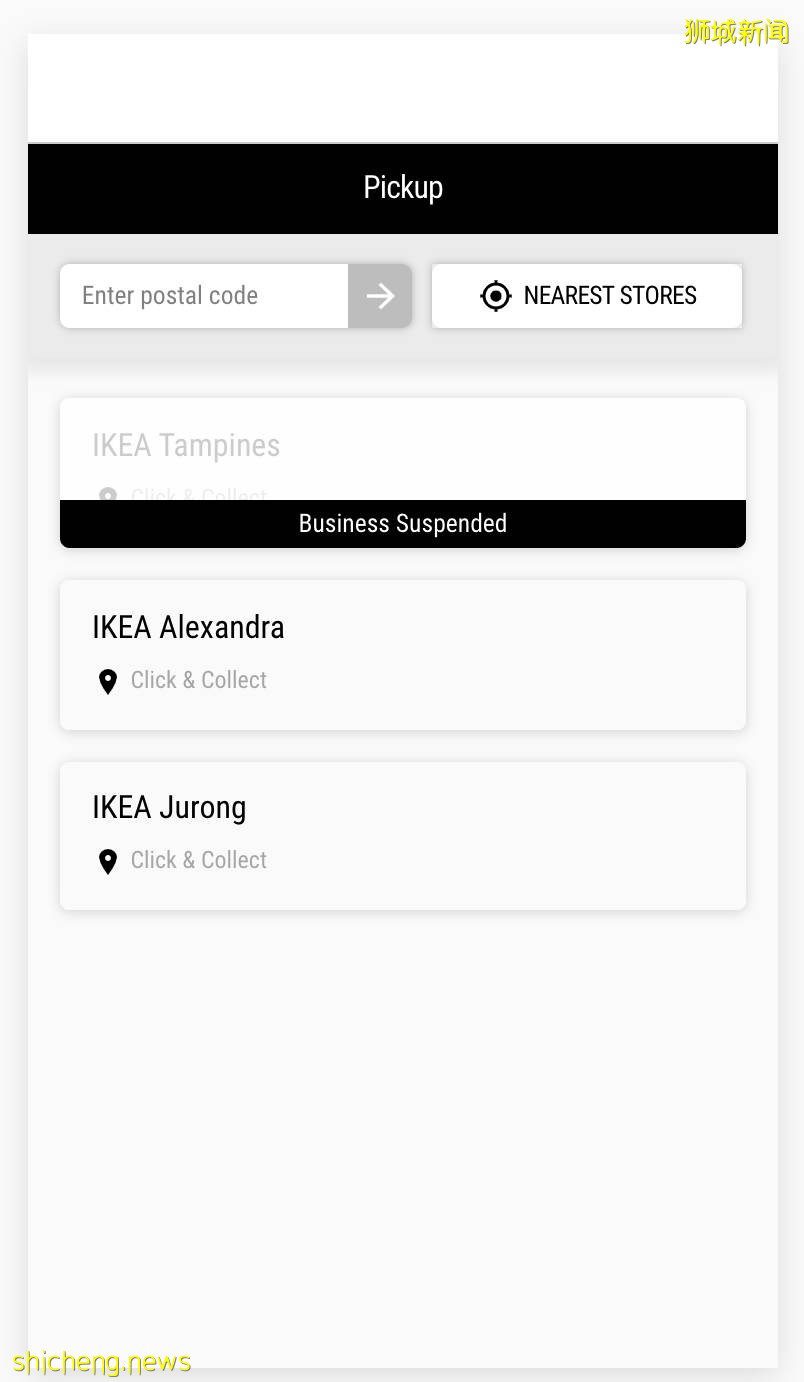This screenshot has width=804, height=1382.
Task: Click the Enter postal code input field
Action: click(203, 296)
